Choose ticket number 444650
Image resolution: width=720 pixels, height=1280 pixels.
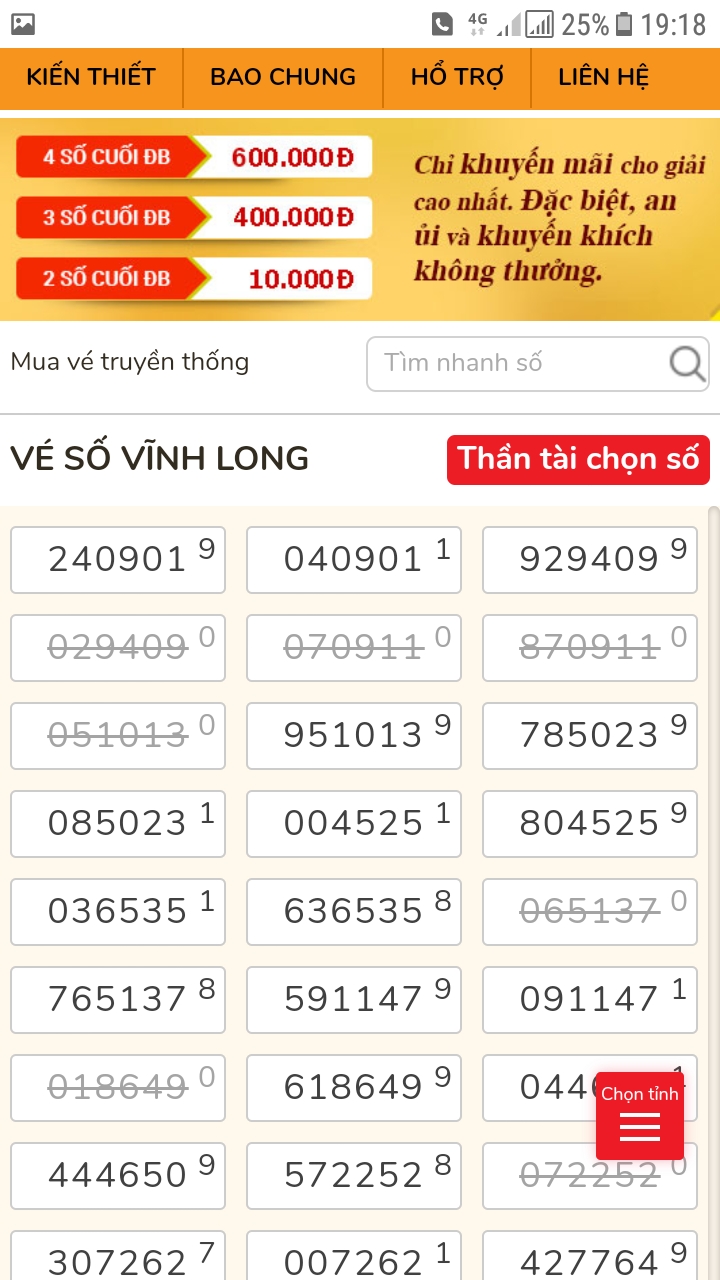(x=118, y=1176)
